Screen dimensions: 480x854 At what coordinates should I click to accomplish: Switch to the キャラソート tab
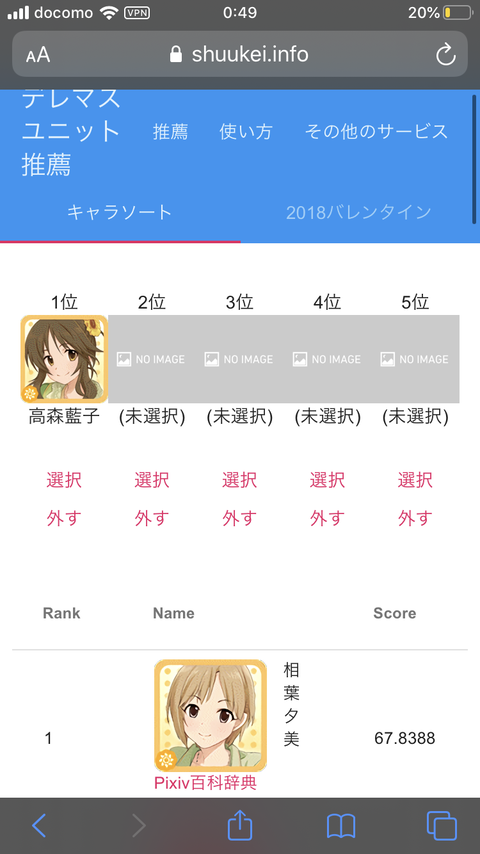120,212
